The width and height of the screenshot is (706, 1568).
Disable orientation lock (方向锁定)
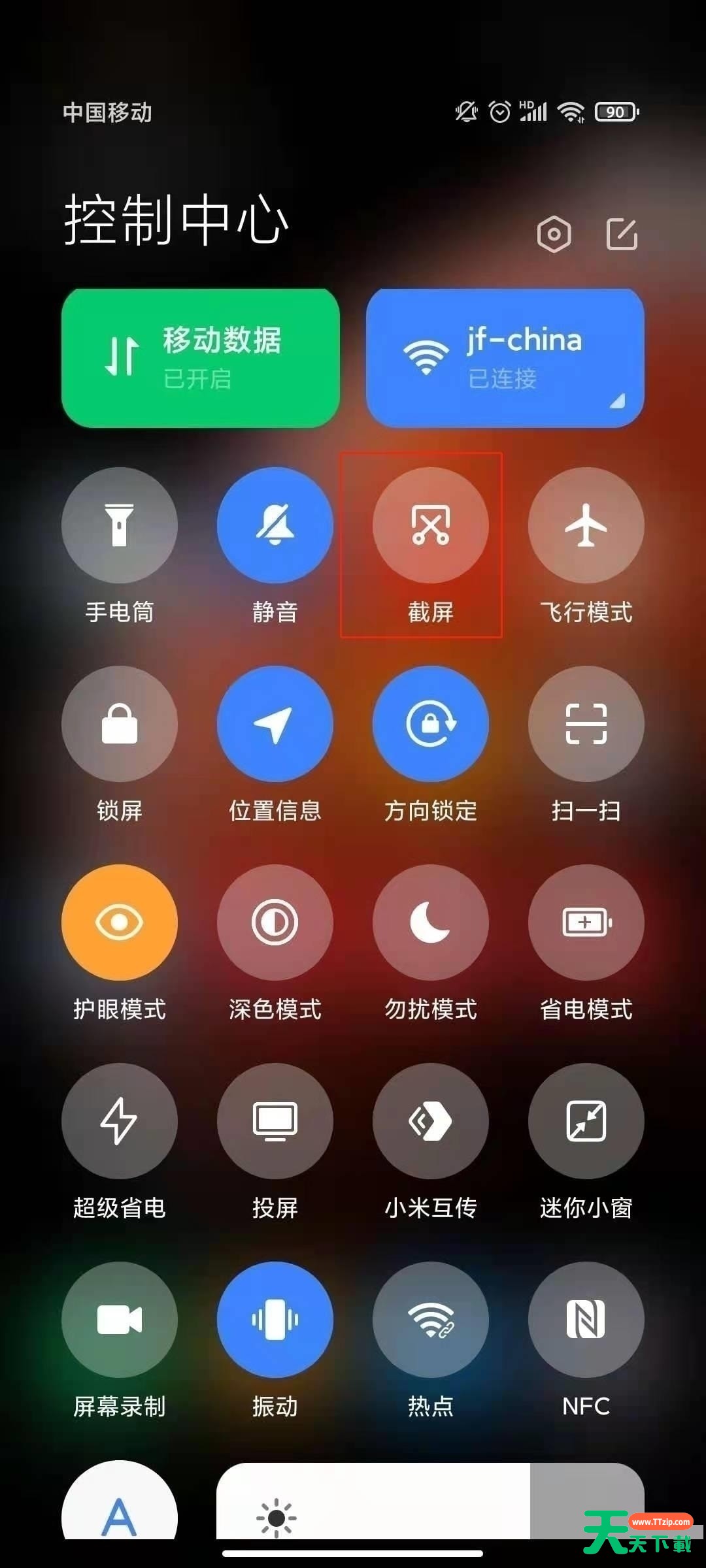431,724
